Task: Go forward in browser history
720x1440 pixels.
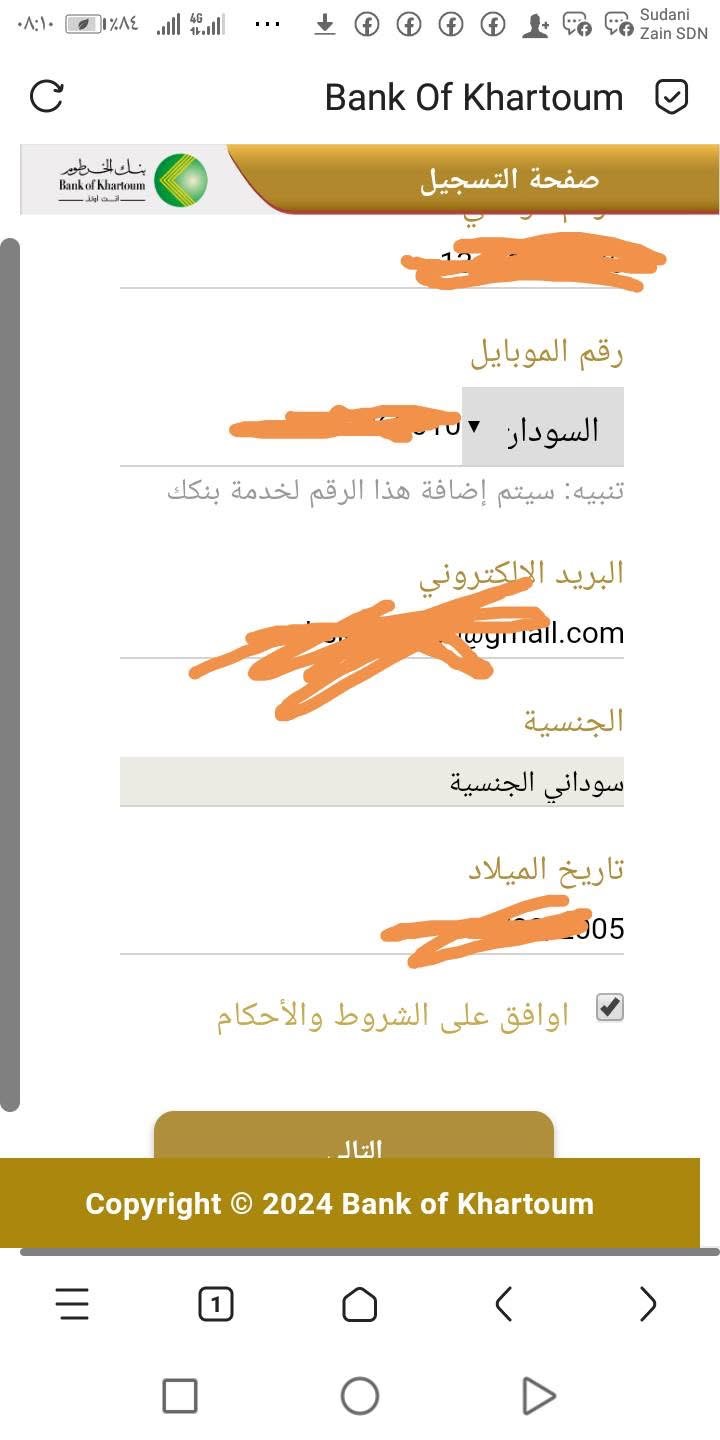Action: [647, 1304]
